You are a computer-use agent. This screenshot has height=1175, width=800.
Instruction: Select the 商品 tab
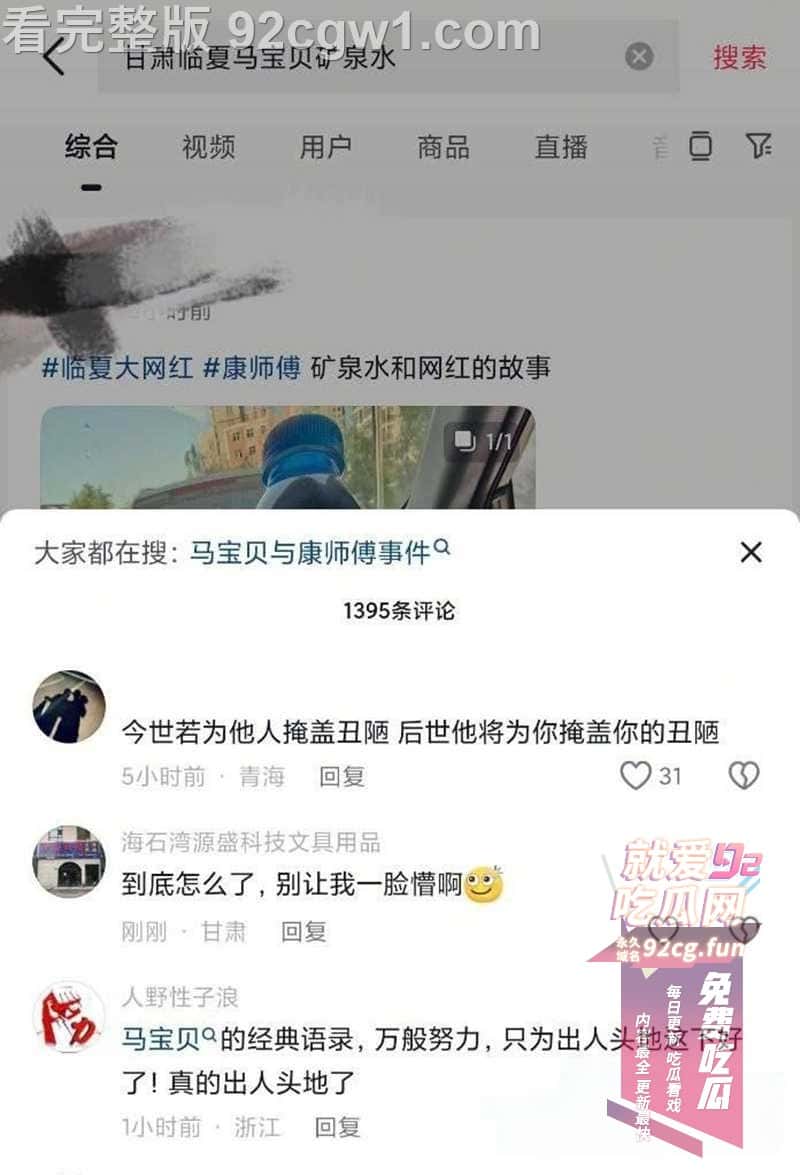pyautogui.click(x=443, y=148)
